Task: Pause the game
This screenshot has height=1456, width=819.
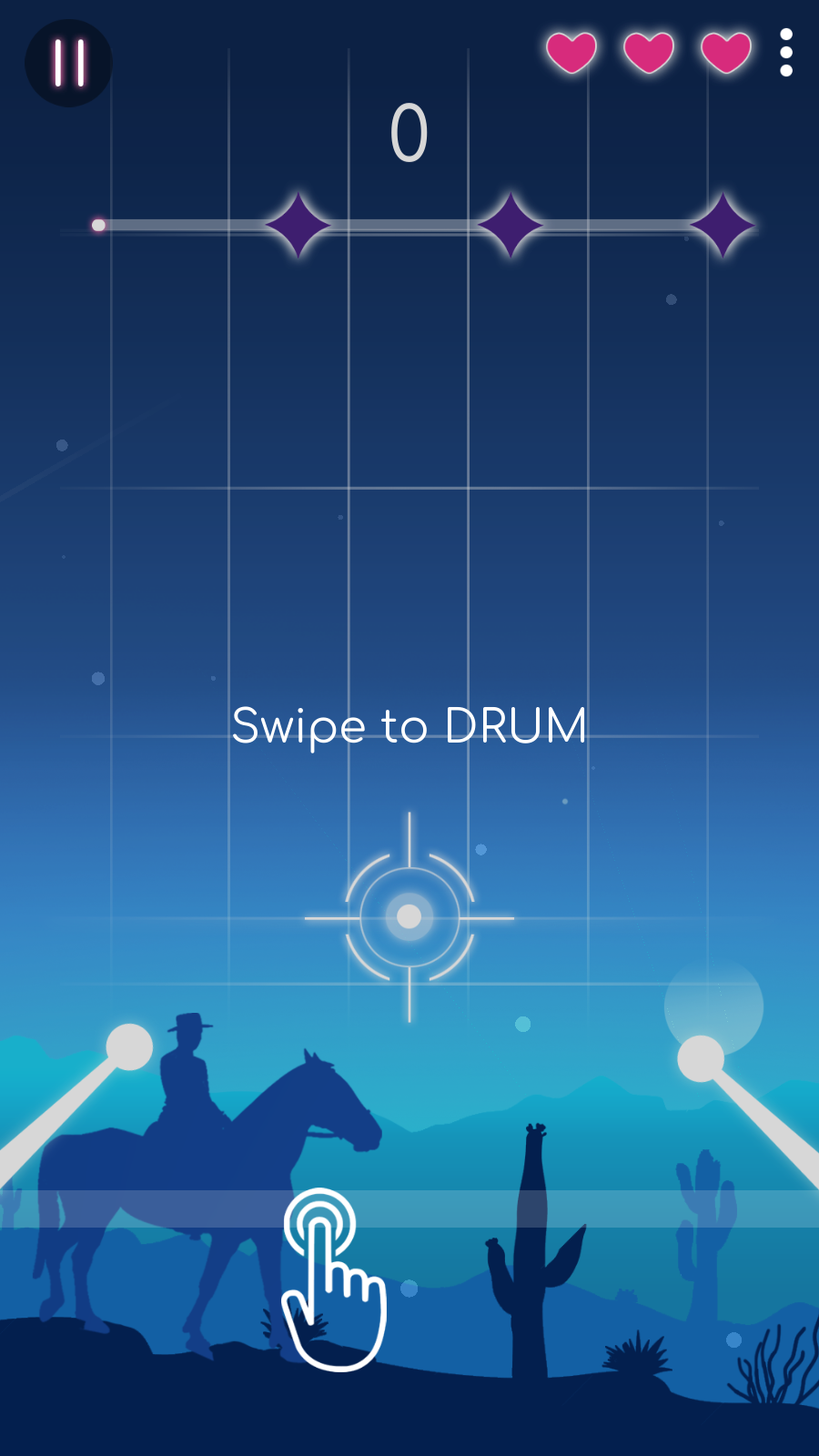Action: pos(68,63)
